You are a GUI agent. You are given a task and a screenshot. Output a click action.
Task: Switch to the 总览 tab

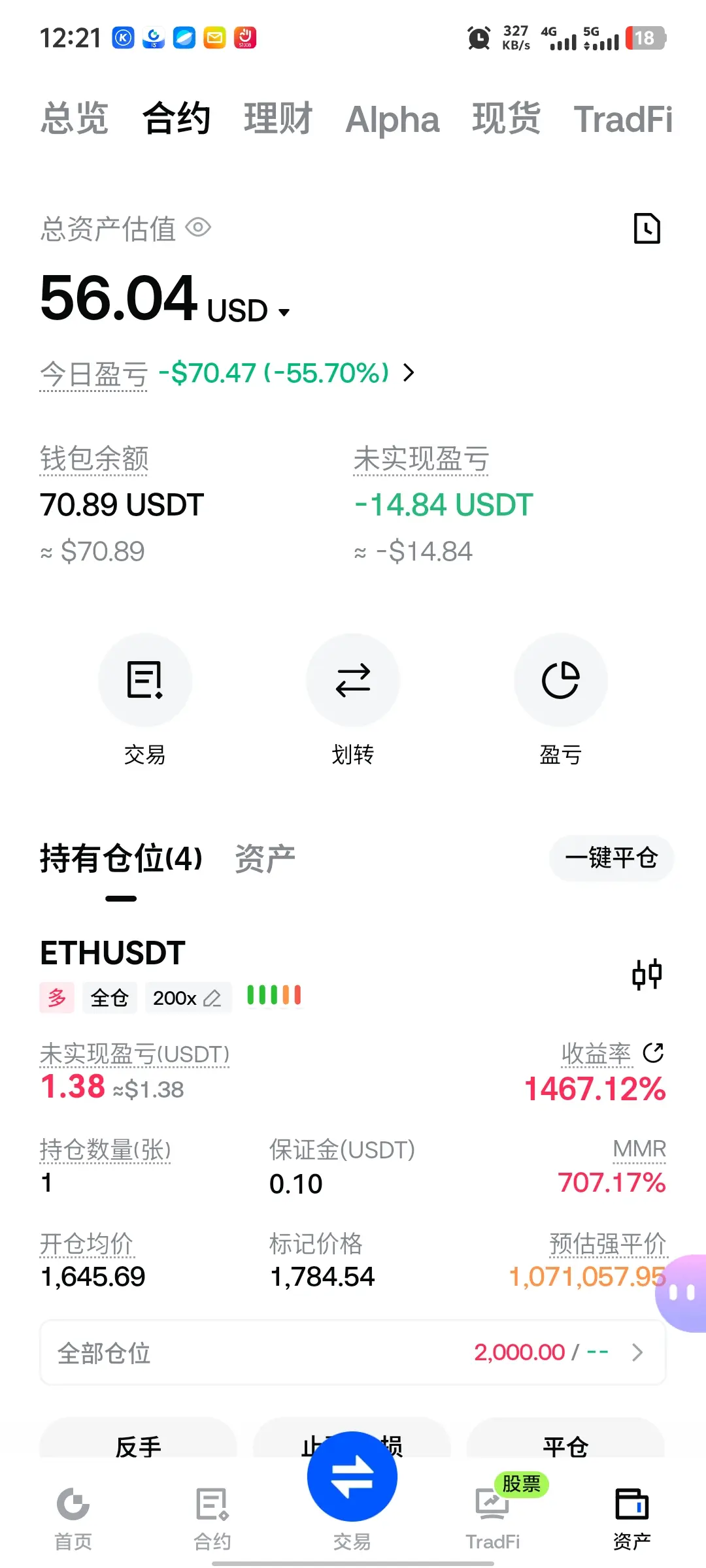(75, 119)
